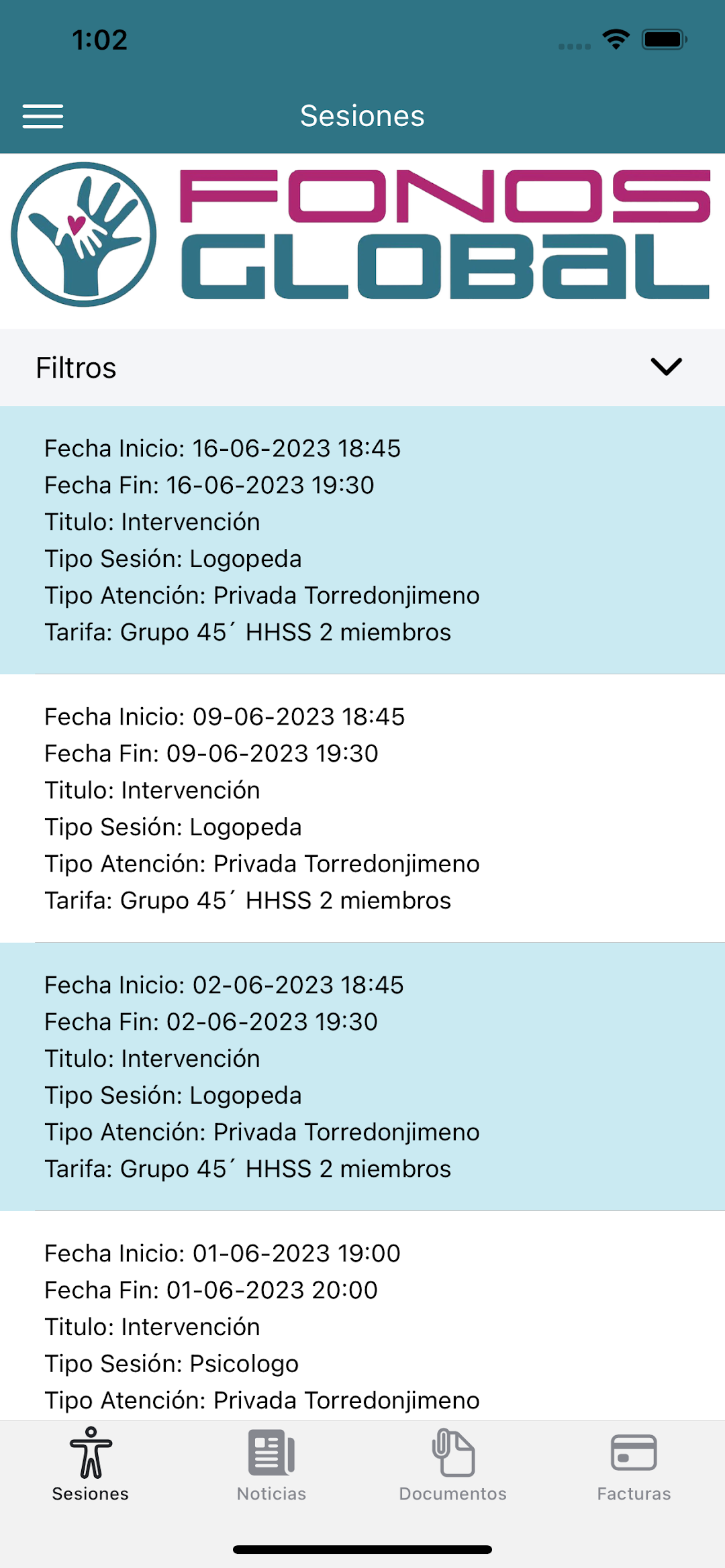Open the session starting 09-06-2023 18:45
Screen dimensions: 725x1568
[362, 808]
